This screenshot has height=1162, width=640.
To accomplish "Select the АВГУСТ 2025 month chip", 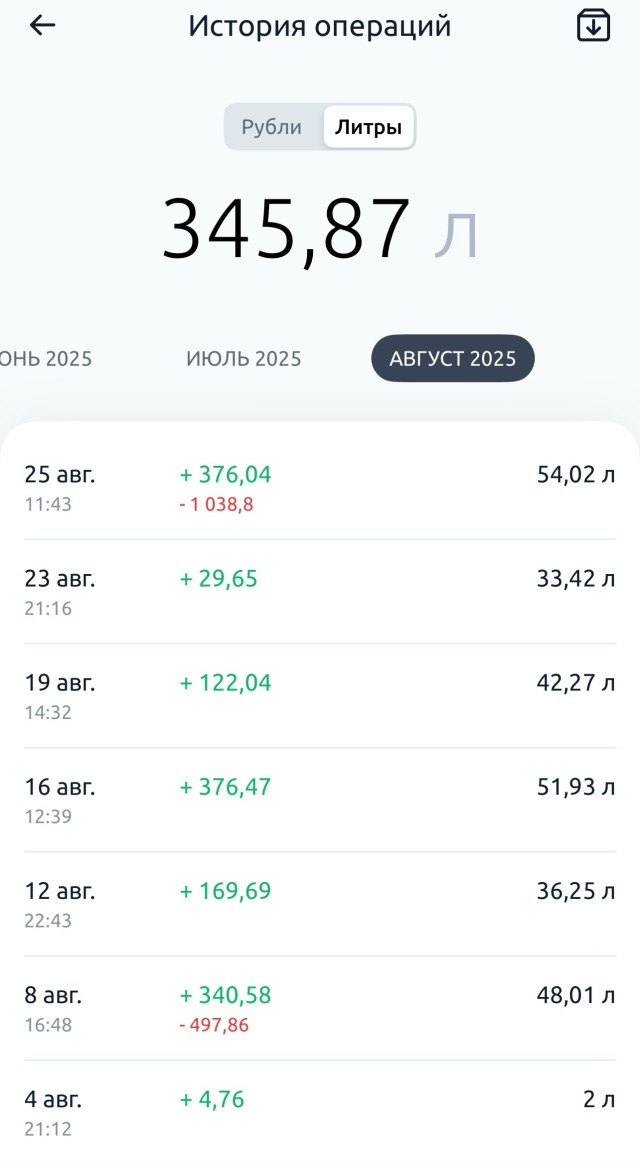I will click(453, 359).
